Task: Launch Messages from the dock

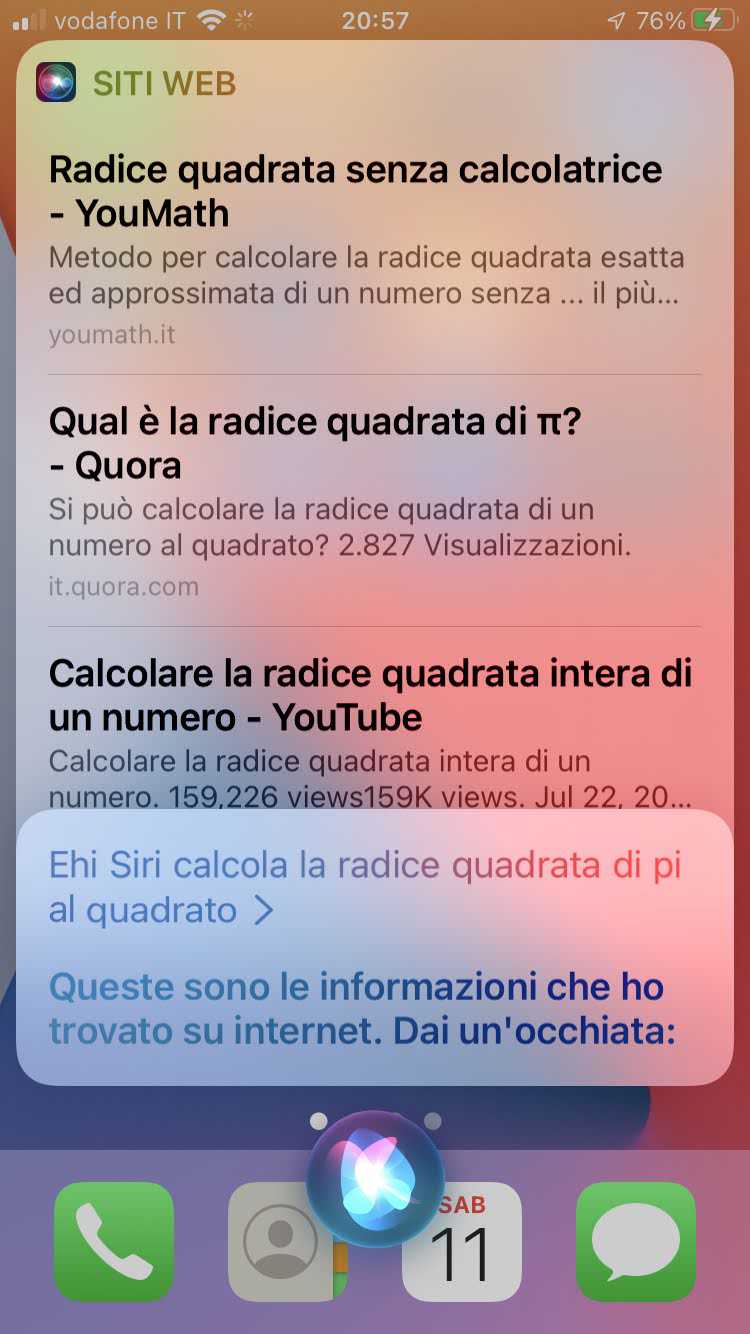Action: click(x=636, y=1242)
